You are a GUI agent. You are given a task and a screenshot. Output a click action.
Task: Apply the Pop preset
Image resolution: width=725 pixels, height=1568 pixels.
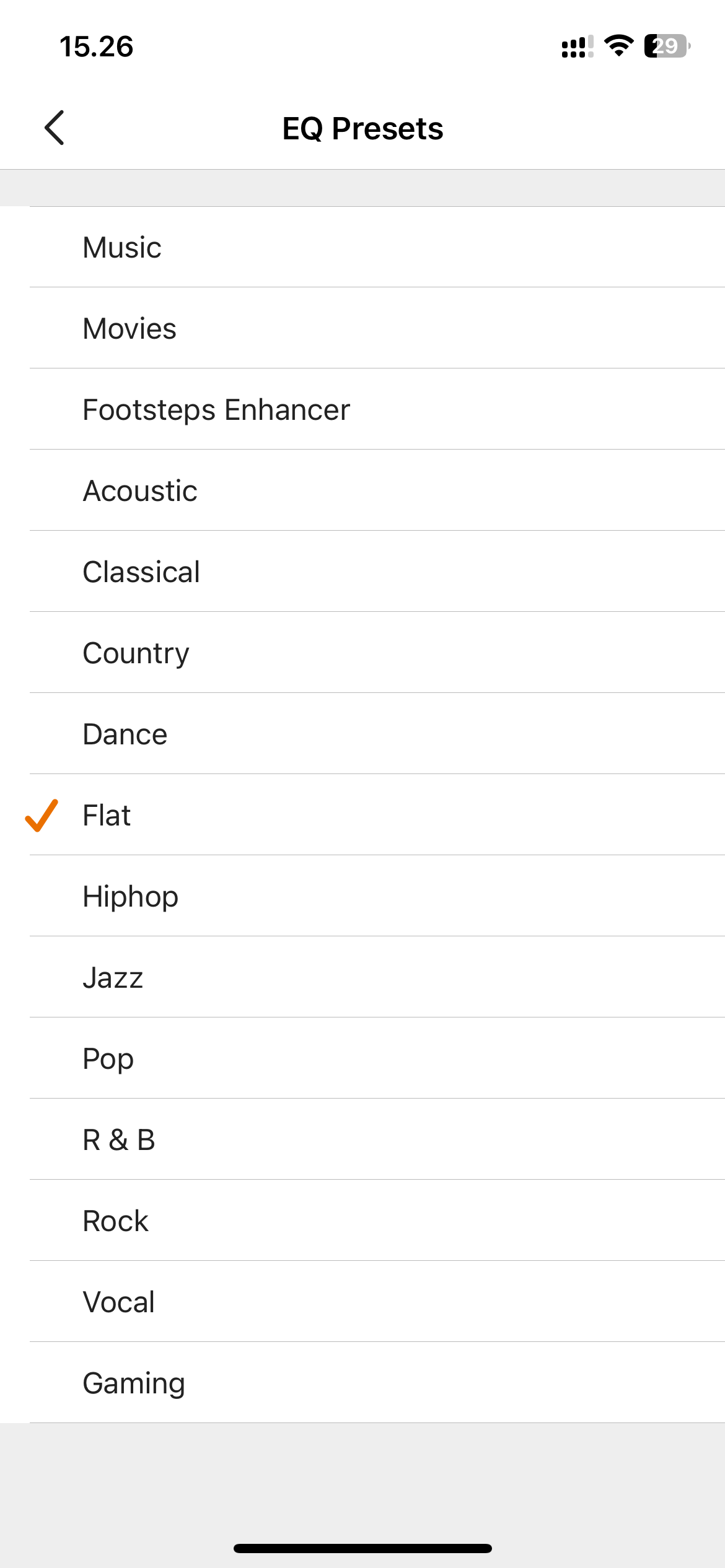(x=362, y=1058)
